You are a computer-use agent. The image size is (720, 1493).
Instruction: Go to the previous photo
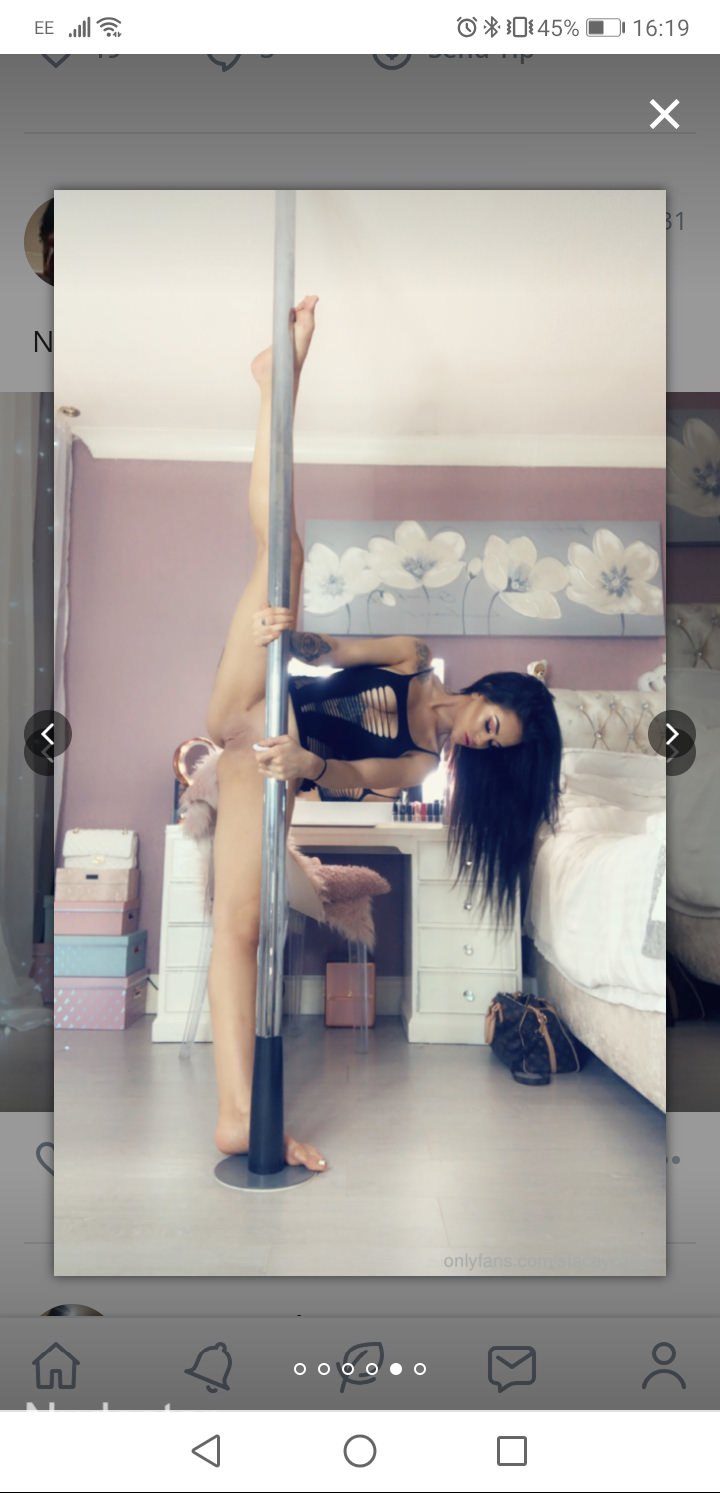coord(48,736)
